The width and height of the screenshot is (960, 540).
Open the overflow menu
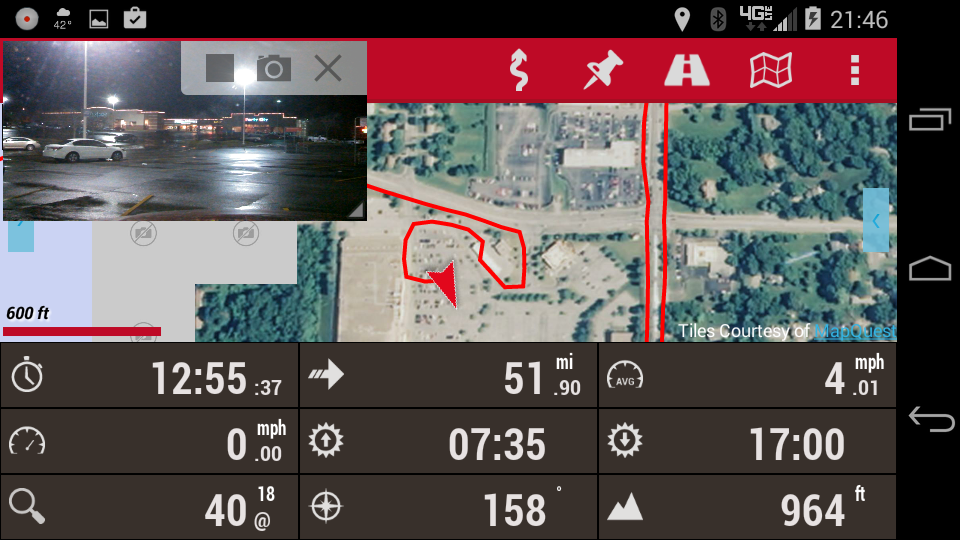tap(855, 70)
